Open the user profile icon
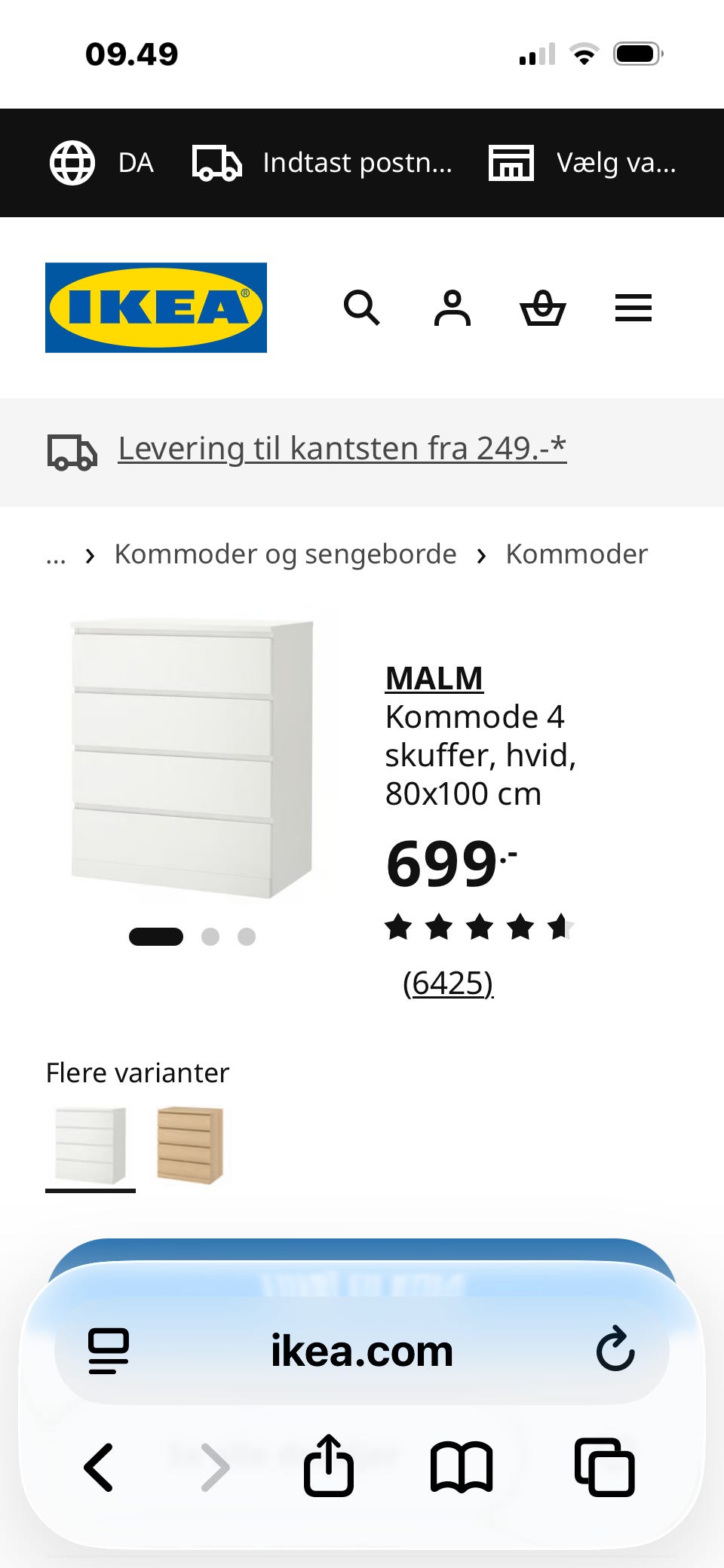This screenshot has height=1568, width=724. pyautogui.click(x=452, y=308)
